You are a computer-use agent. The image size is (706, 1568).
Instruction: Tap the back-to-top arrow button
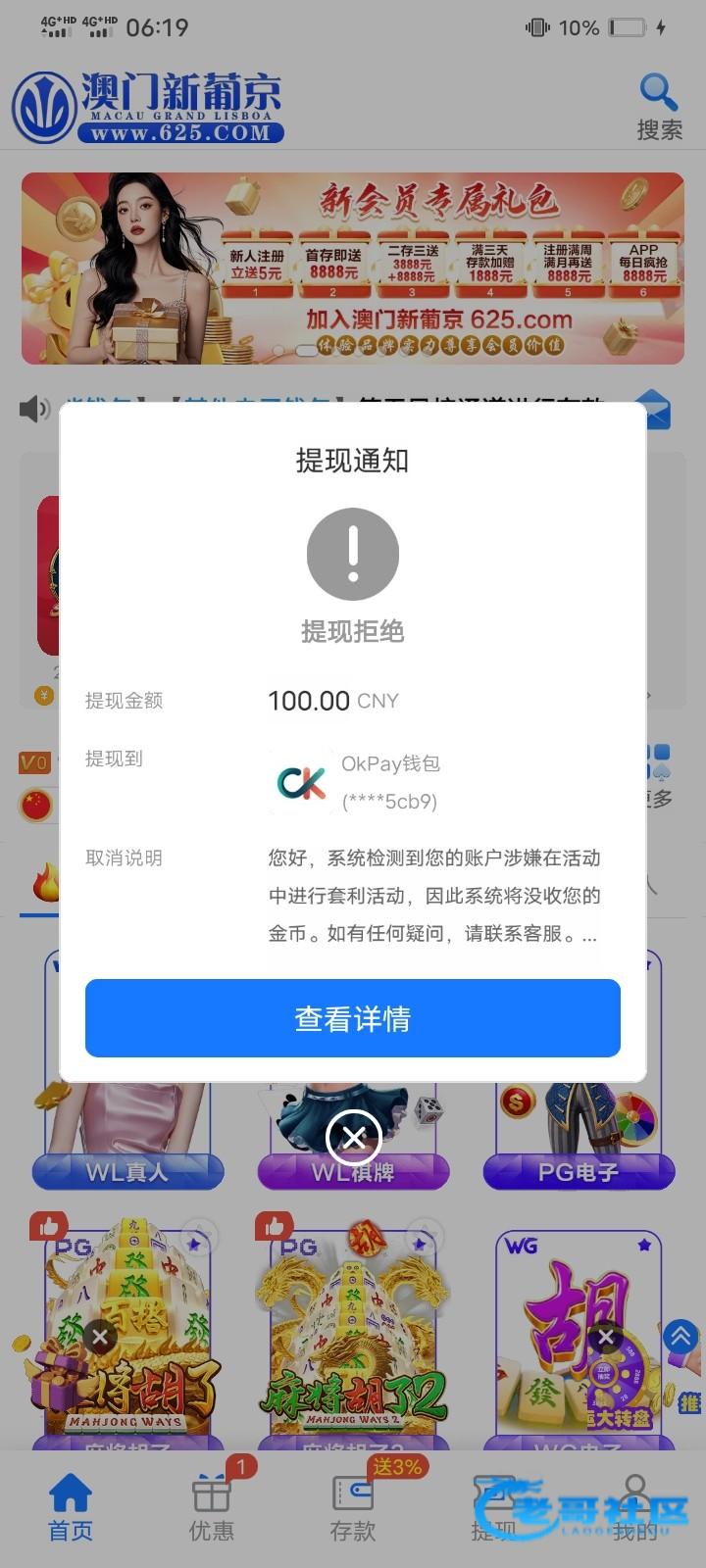[x=681, y=1336]
